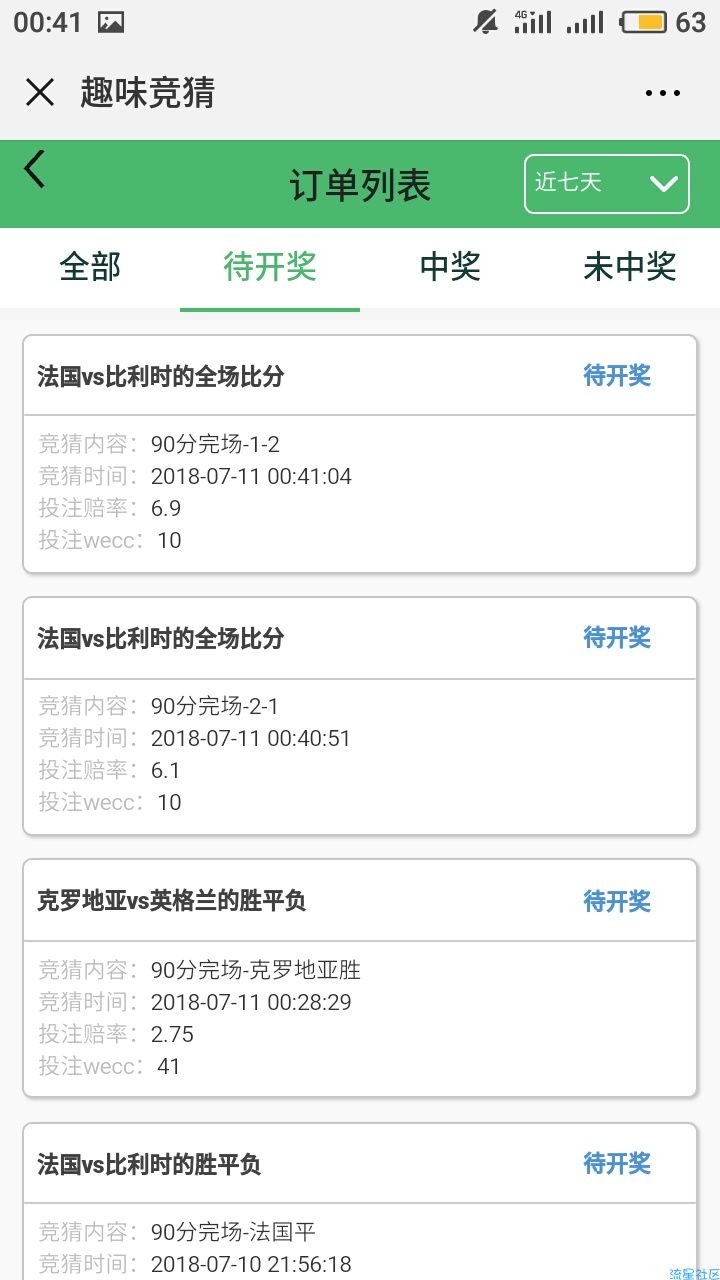This screenshot has width=720, height=1280.
Task: Open the 法国vs比利时 order with score 1-2
Action: point(360,454)
